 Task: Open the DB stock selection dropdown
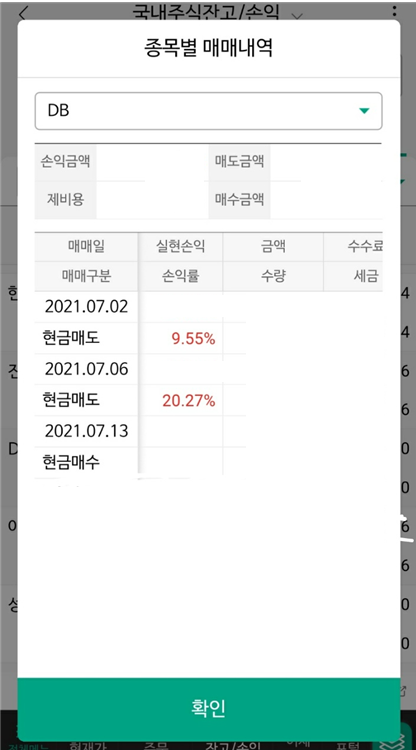[x=208, y=111]
